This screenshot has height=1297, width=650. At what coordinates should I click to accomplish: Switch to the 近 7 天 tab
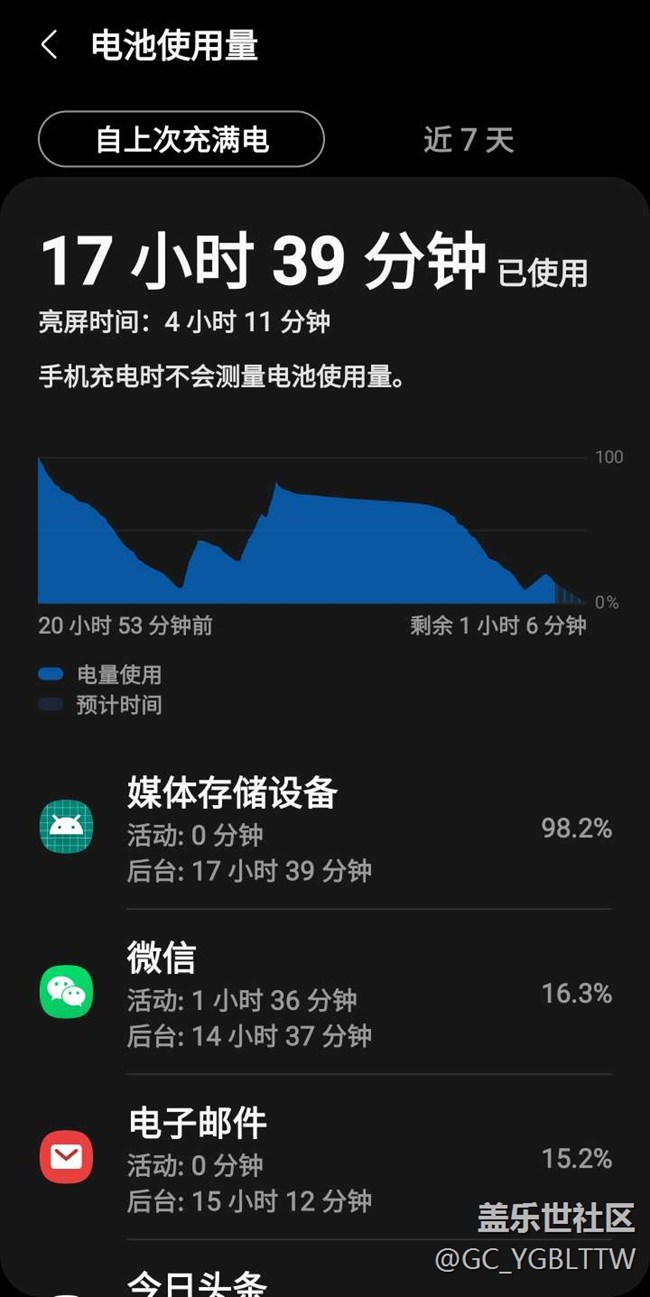[x=468, y=140]
